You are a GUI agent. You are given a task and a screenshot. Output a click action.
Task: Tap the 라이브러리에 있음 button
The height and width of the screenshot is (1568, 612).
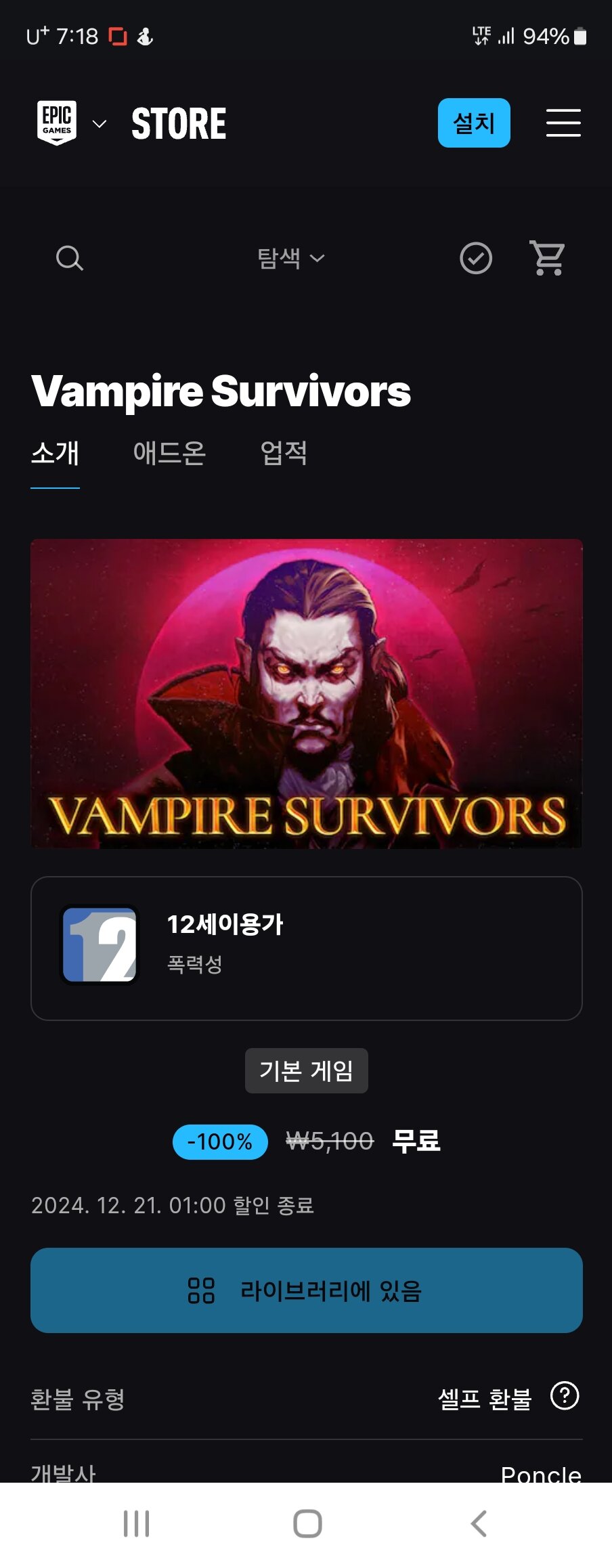click(306, 1290)
